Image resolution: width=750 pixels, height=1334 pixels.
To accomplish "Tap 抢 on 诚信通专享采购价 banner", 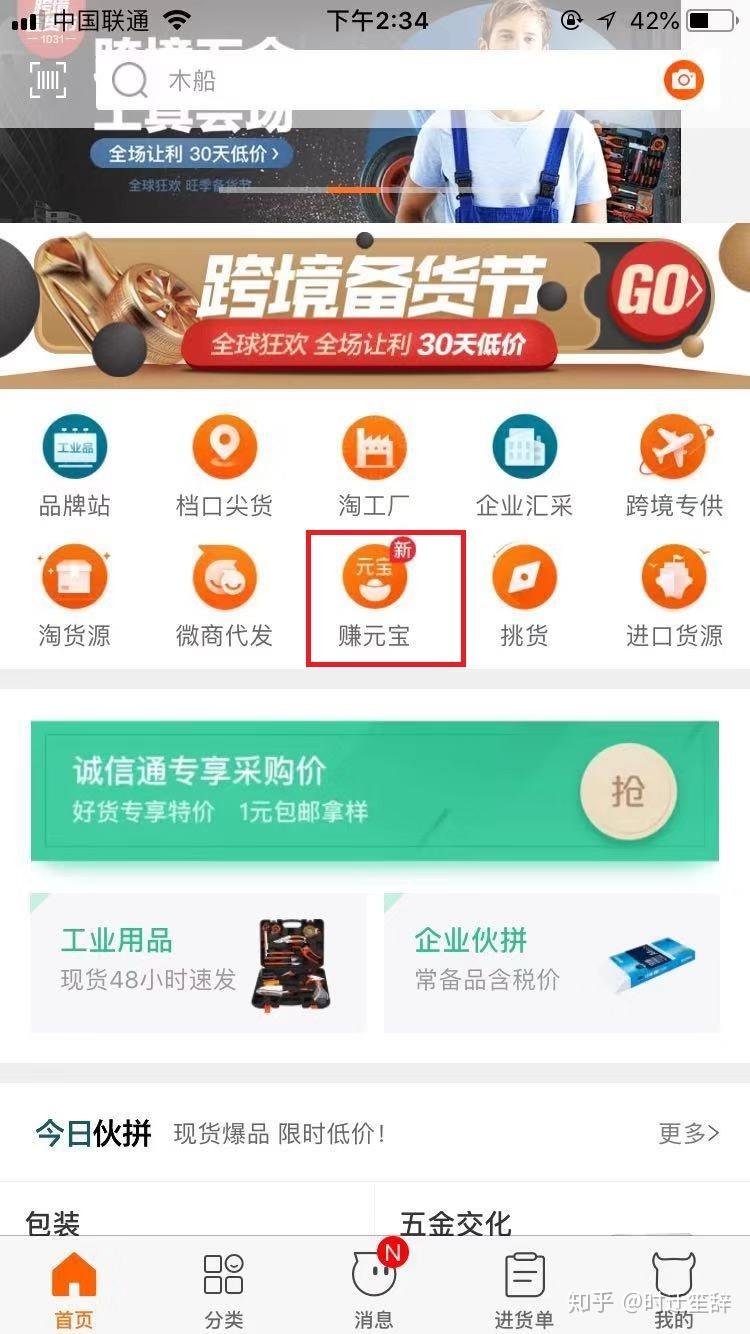I will [x=628, y=792].
